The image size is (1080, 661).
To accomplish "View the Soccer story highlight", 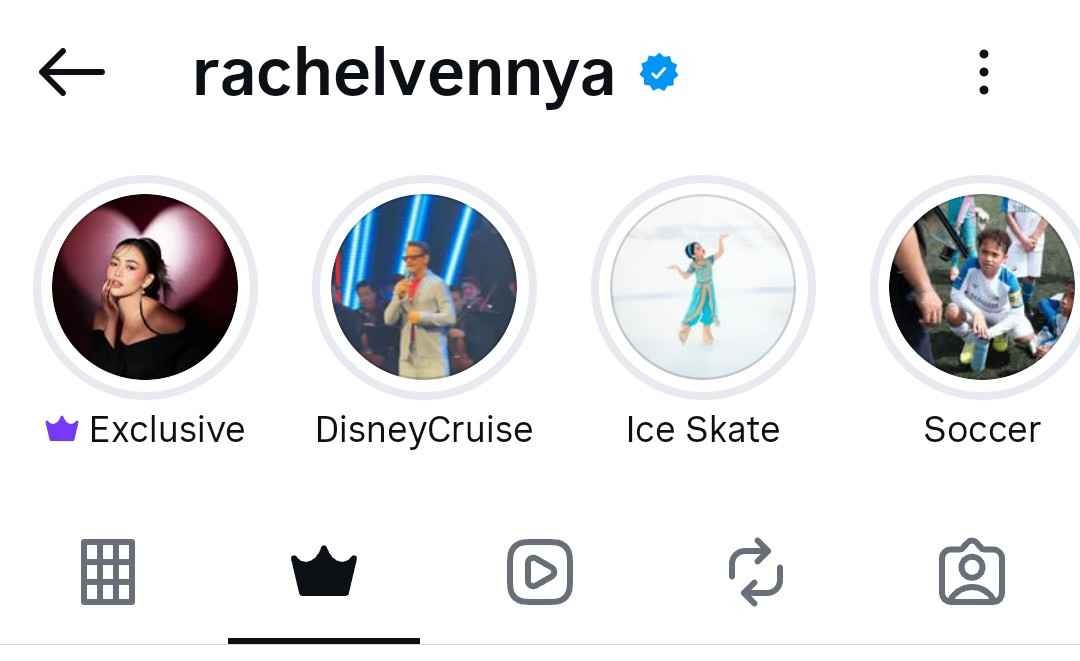I will coord(981,288).
